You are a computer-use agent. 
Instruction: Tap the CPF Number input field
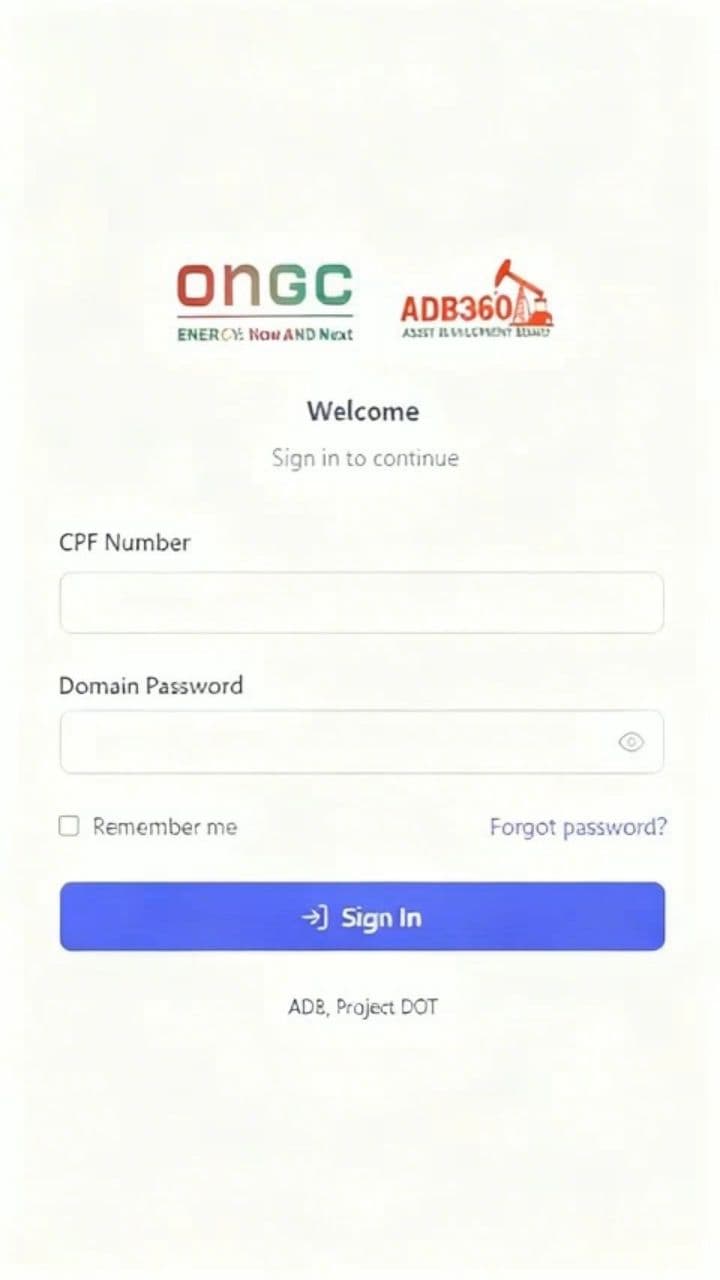click(x=361, y=603)
